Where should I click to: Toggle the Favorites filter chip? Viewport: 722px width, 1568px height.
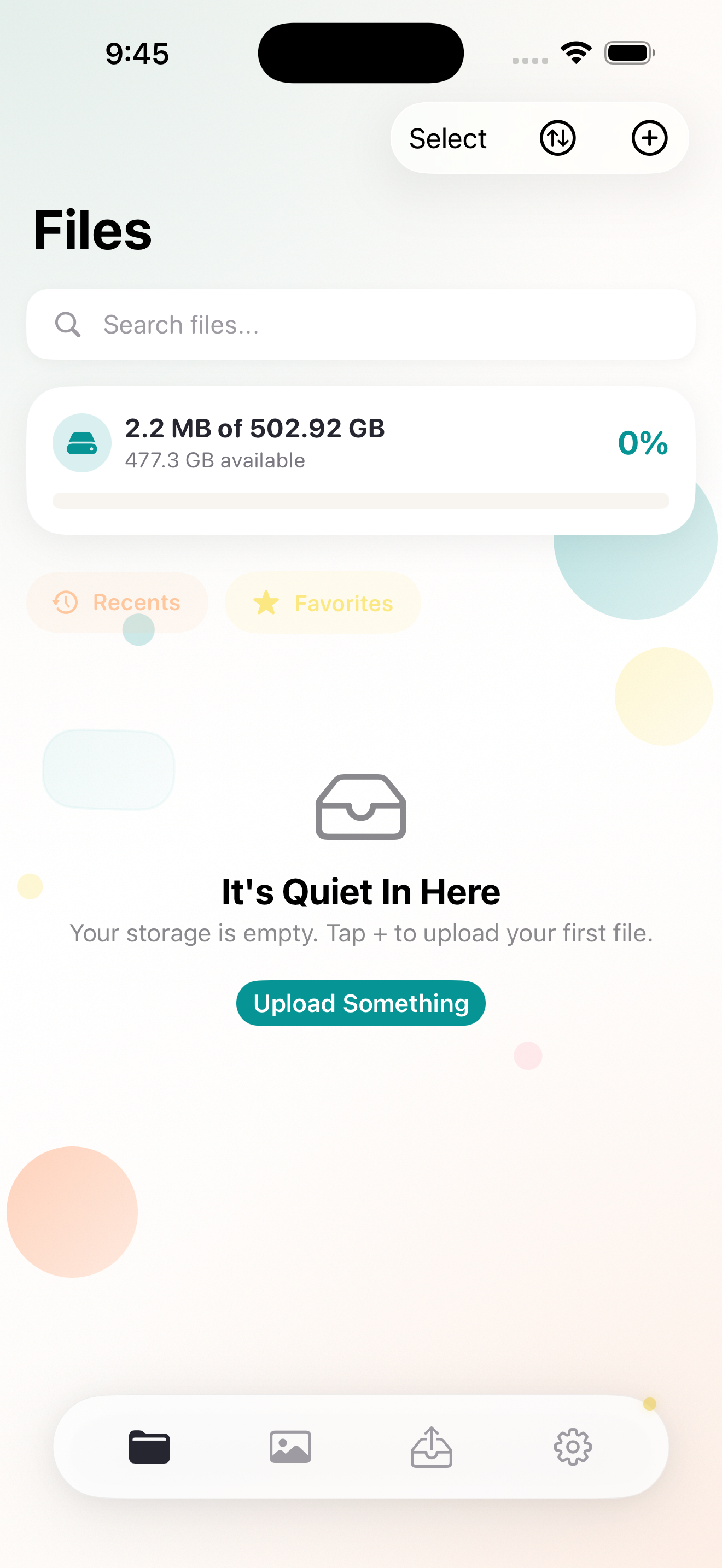322,602
